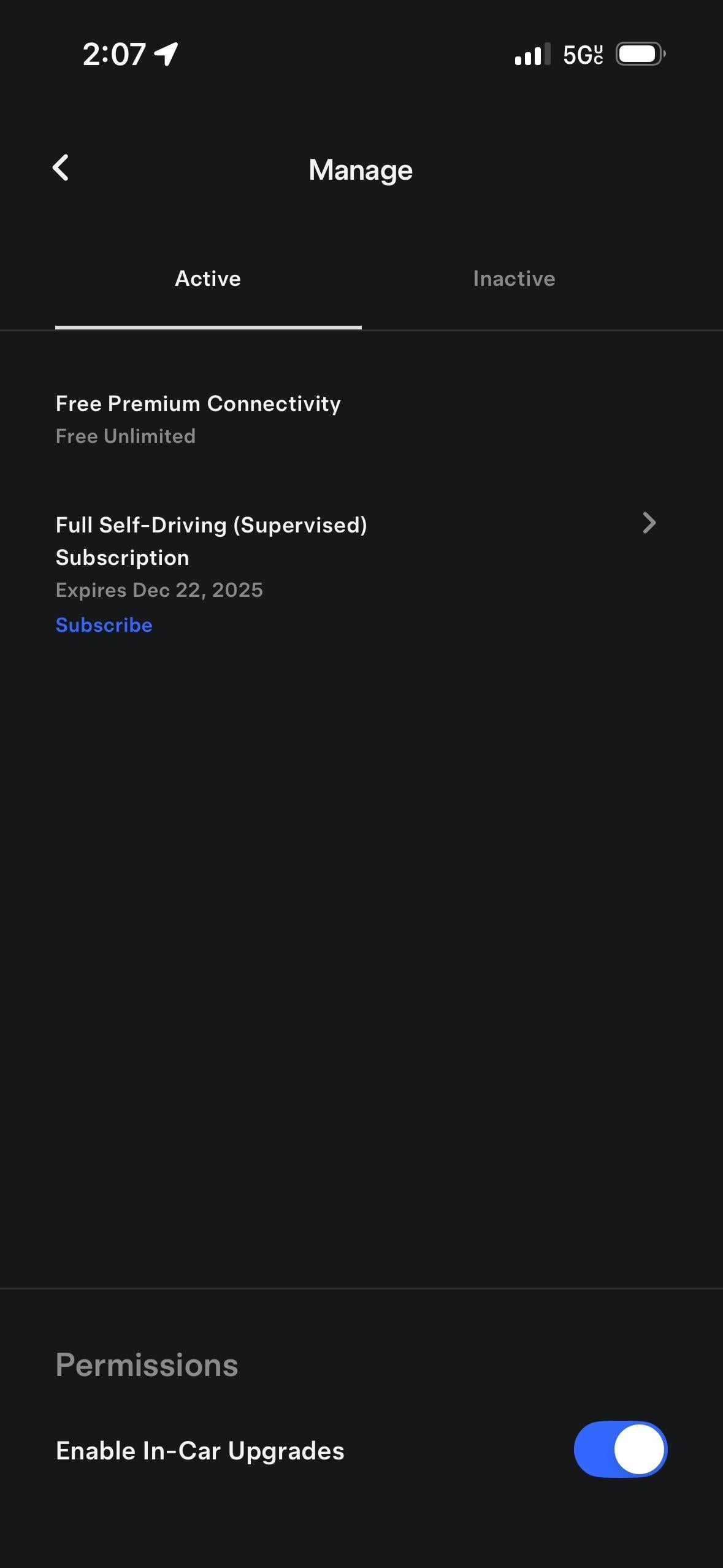723x1568 pixels.
Task: Open Full Self-Driving (Supervised) Subscription details
Action: pyautogui.click(x=648, y=523)
